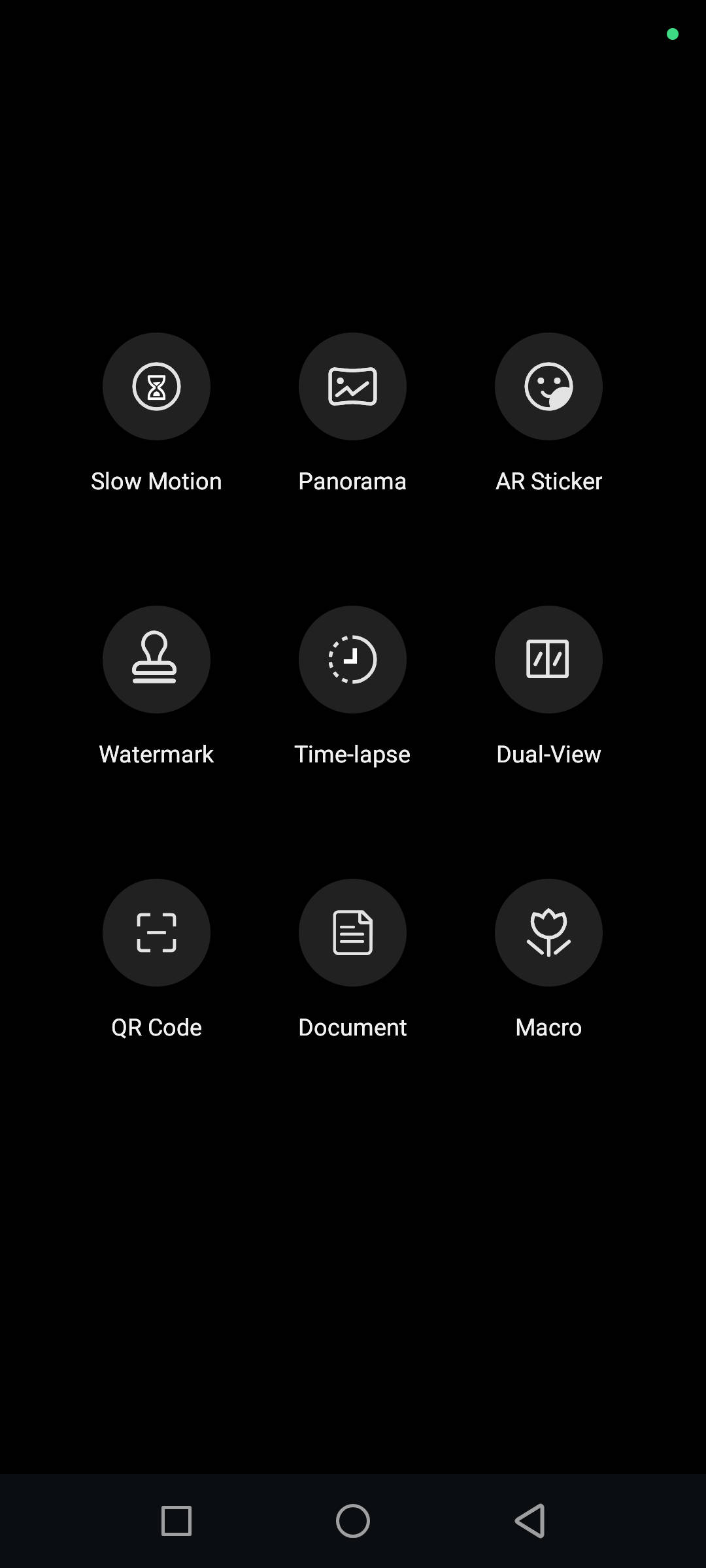Viewport: 706px width, 1568px height.
Task: Tap the smiley face AR Sticker icon
Action: [548, 386]
